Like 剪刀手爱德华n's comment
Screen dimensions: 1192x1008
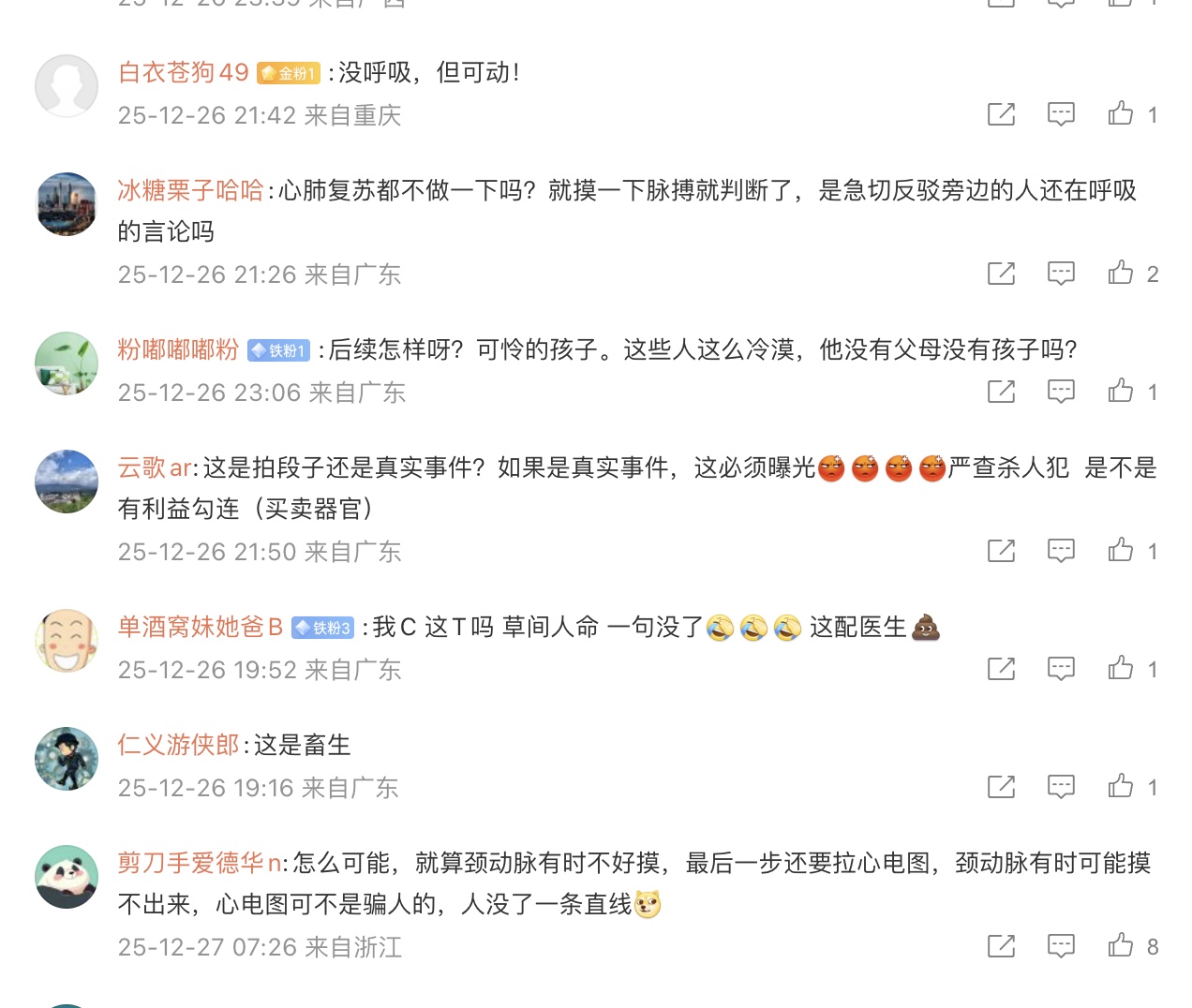[1121, 946]
